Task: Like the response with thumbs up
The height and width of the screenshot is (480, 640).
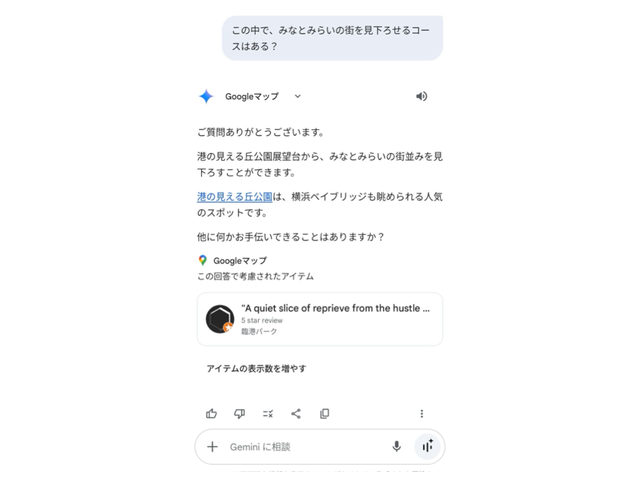Action: (x=211, y=414)
